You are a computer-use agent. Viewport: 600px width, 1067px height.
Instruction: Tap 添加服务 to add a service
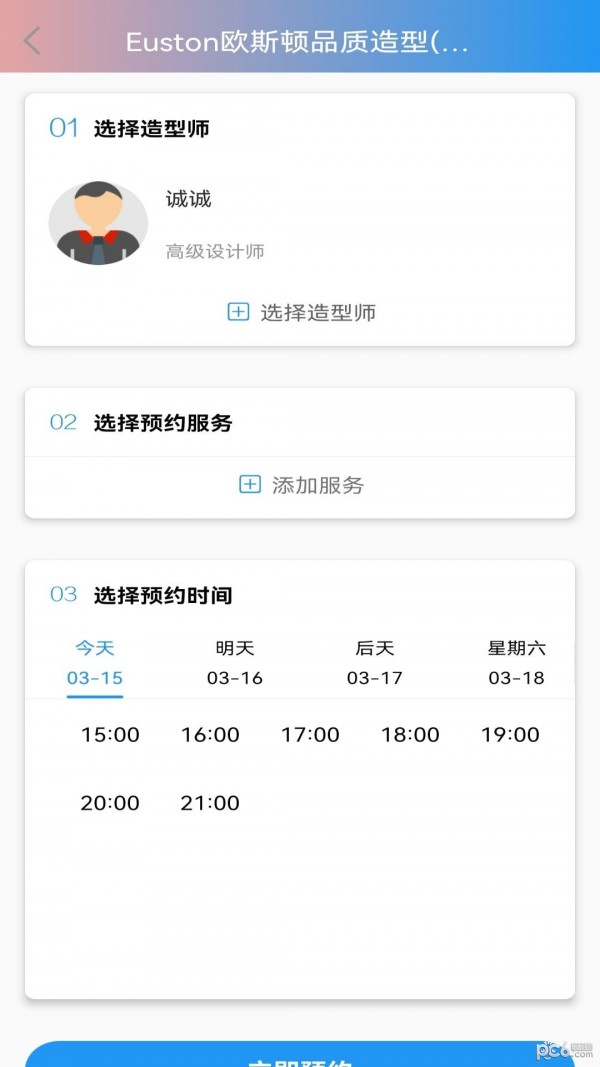[x=302, y=486]
